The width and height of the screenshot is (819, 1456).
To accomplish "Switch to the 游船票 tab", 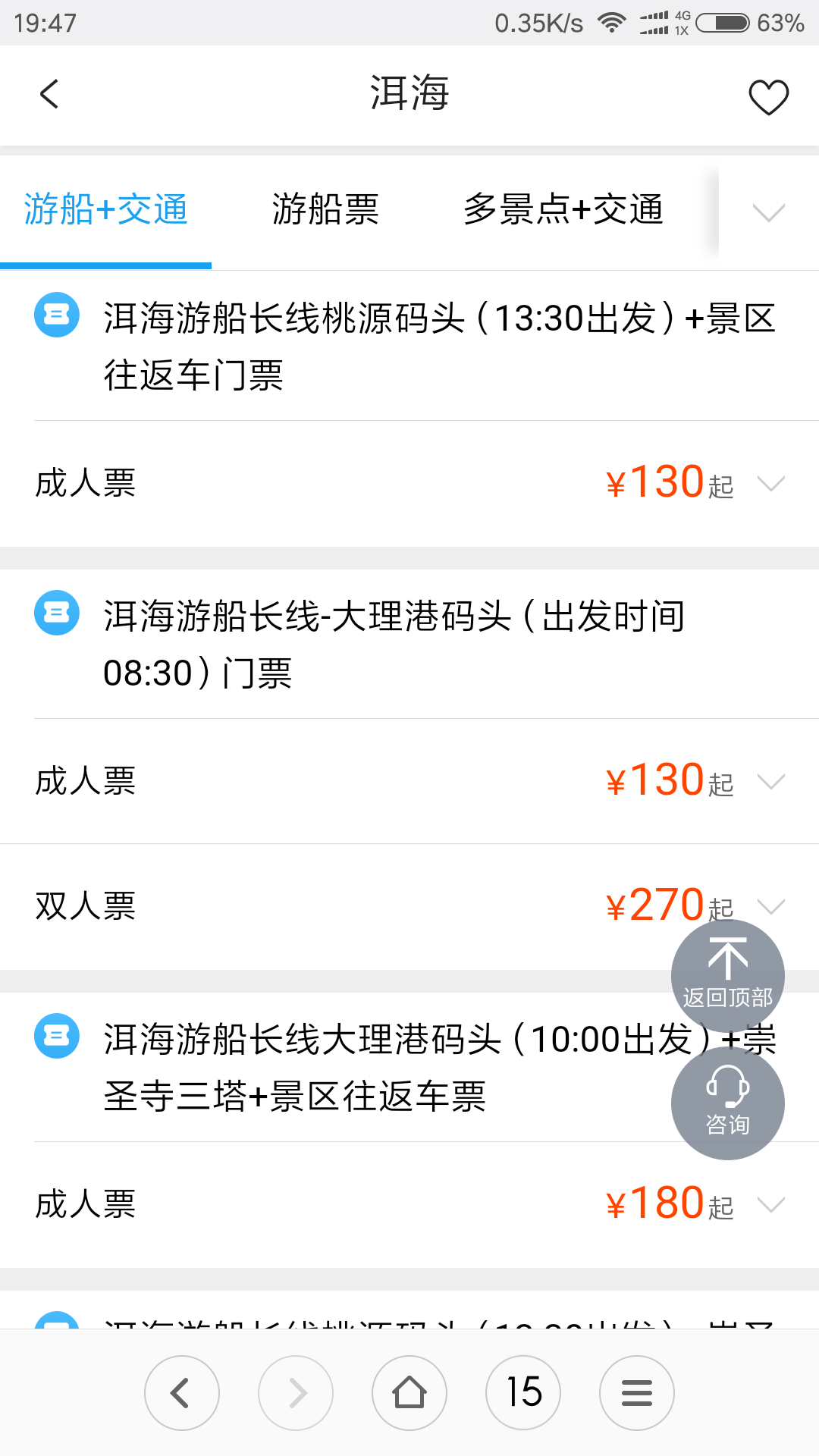I will [325, 210].
